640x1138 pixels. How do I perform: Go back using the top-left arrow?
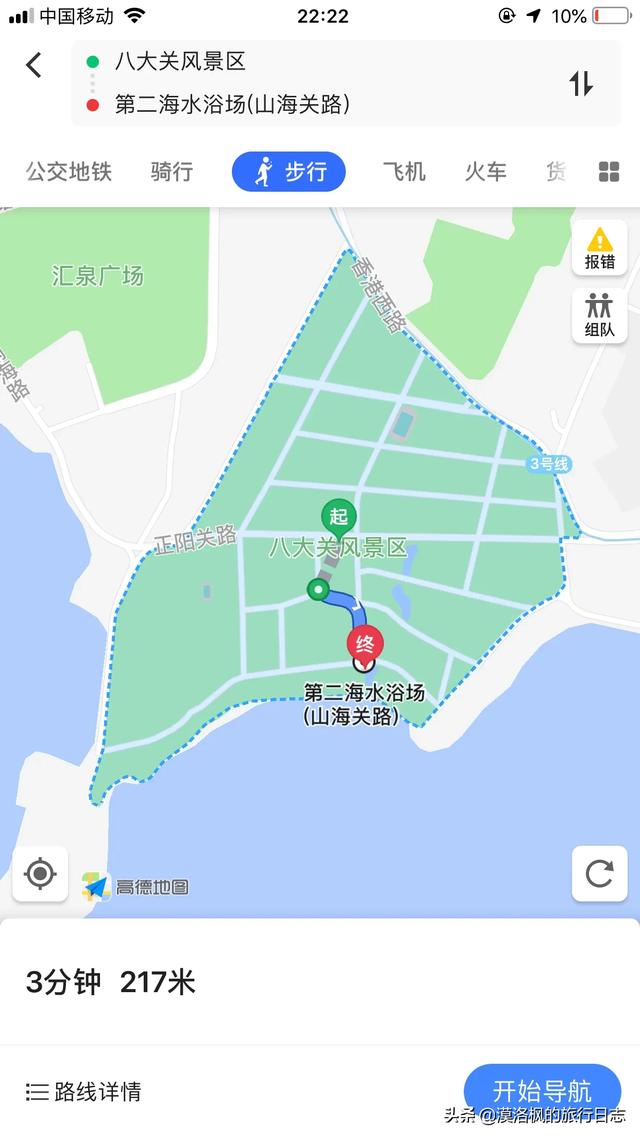(x=34, y=65)
